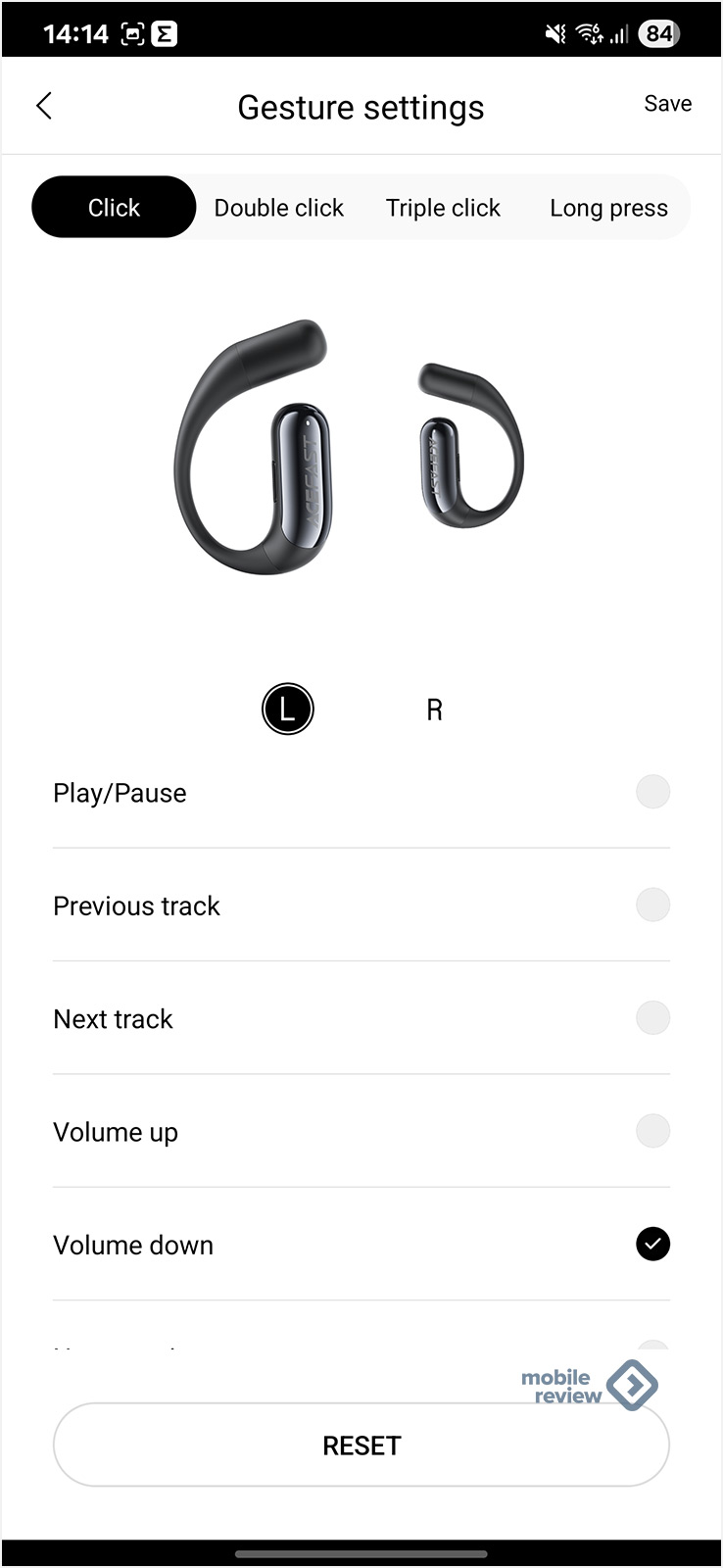Viewport: 723px width, 1568px height.
Task: Go back from Gesture settings
Action: tap(44, 106)
